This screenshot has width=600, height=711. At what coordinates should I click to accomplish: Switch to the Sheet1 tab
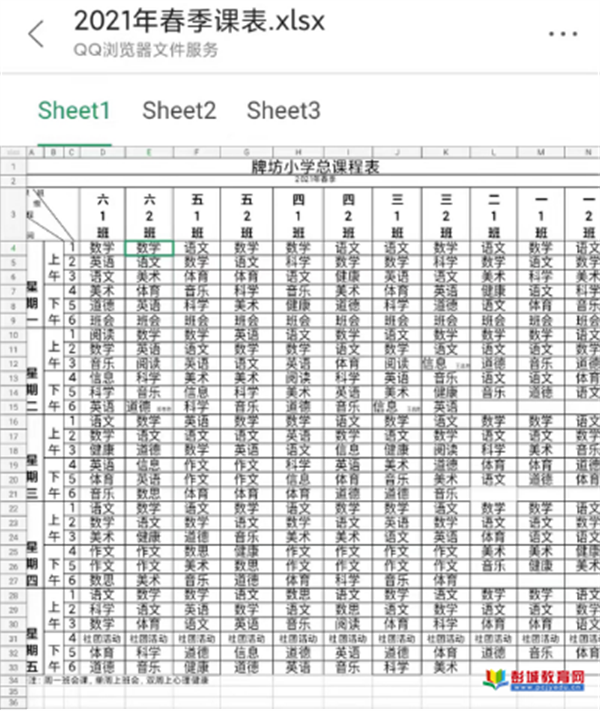pyautogui.click(x=74, y=110)
